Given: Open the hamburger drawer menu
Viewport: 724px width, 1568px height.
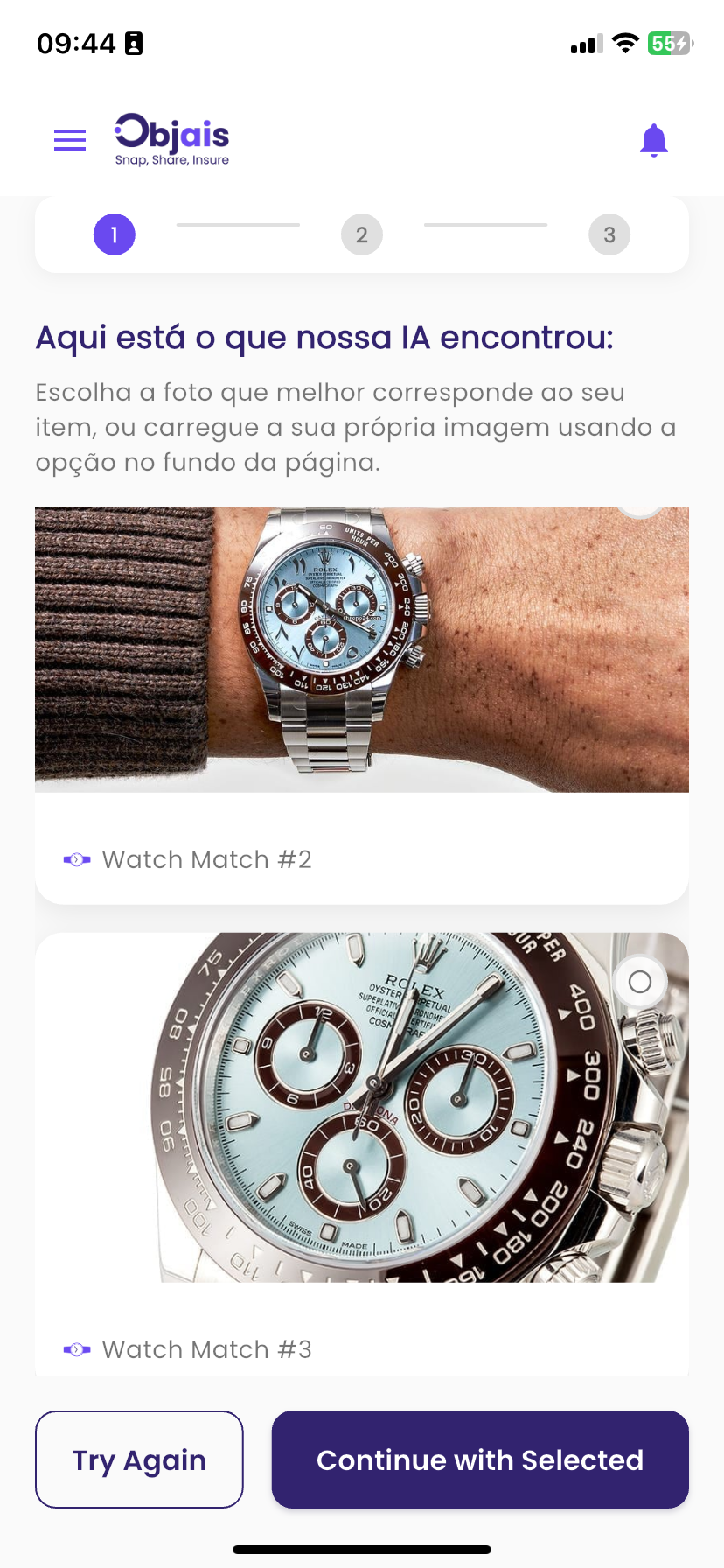Looking at the screenshot, I should pos(70,140).
